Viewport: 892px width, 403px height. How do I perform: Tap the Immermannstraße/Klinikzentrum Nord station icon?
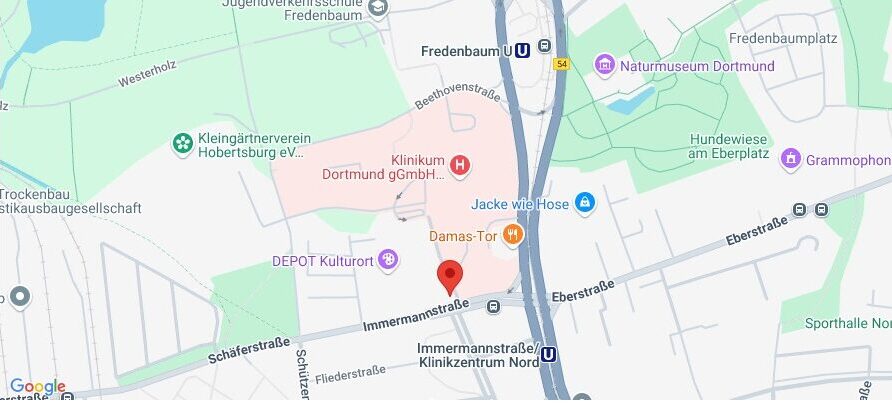(x=548, y=353)
